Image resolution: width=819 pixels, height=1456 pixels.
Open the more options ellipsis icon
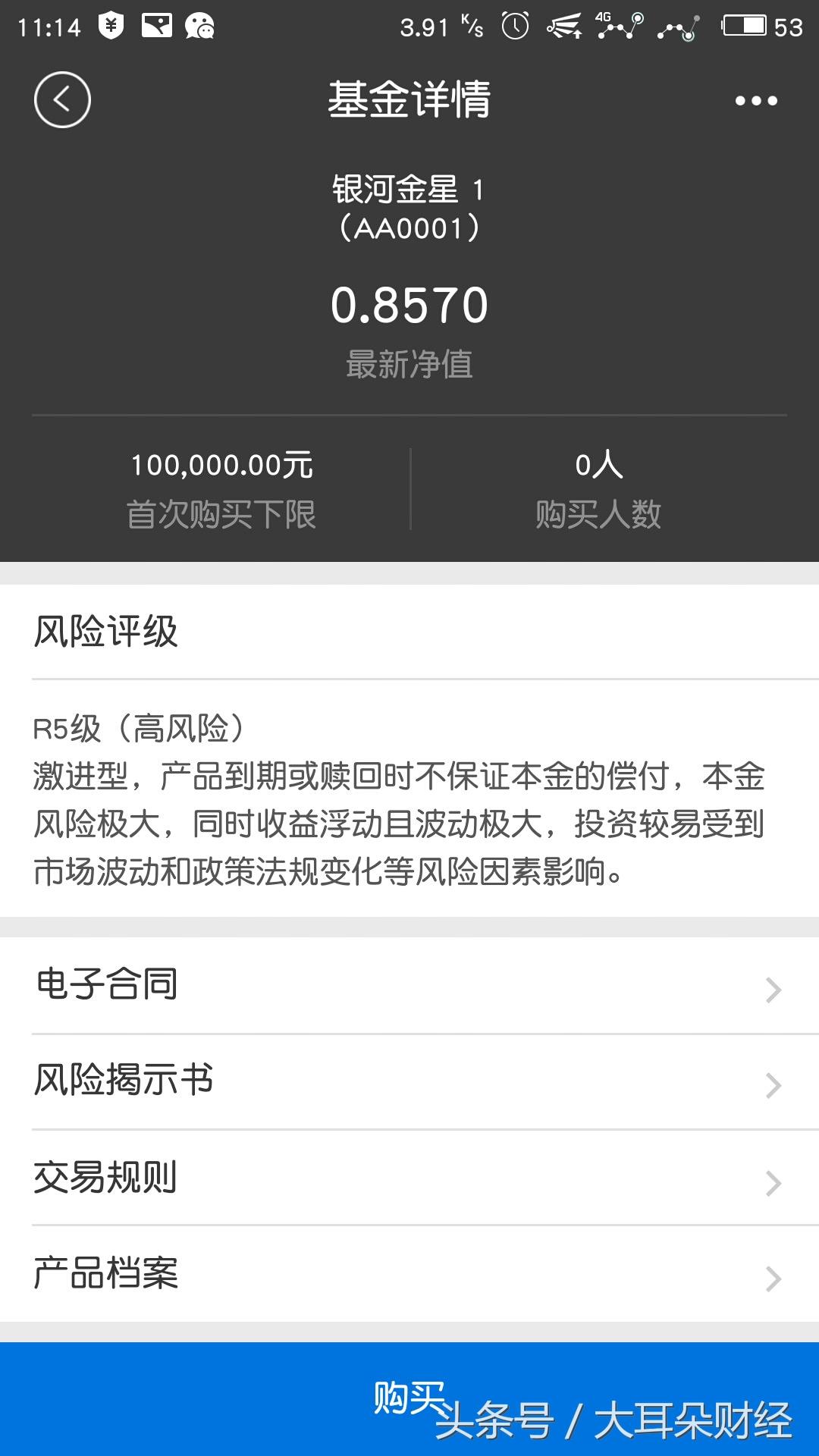click(x=754, y=99)
